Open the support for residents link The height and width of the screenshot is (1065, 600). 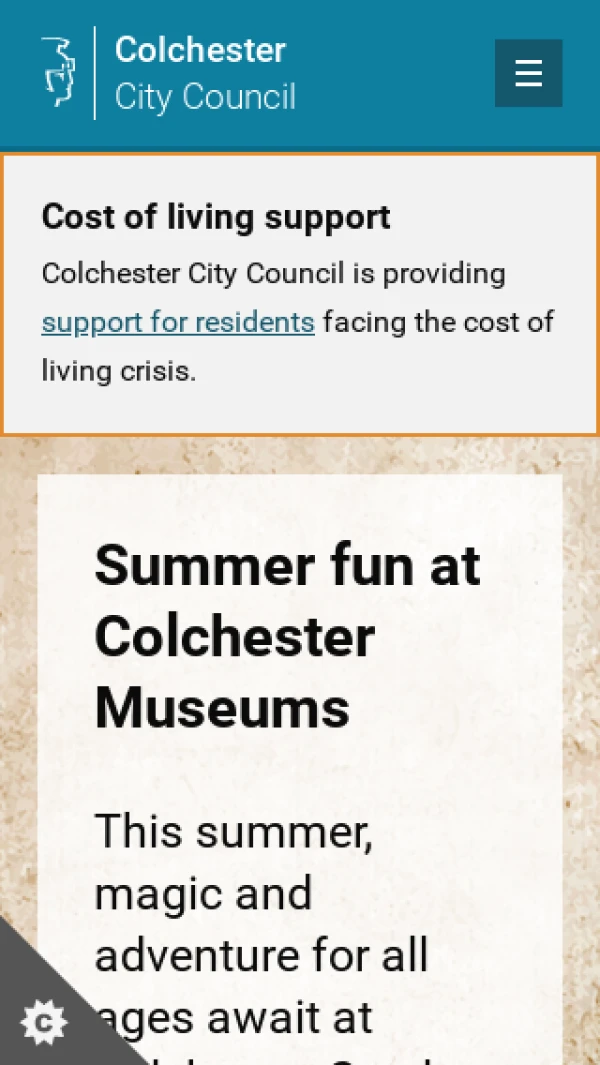178,322
